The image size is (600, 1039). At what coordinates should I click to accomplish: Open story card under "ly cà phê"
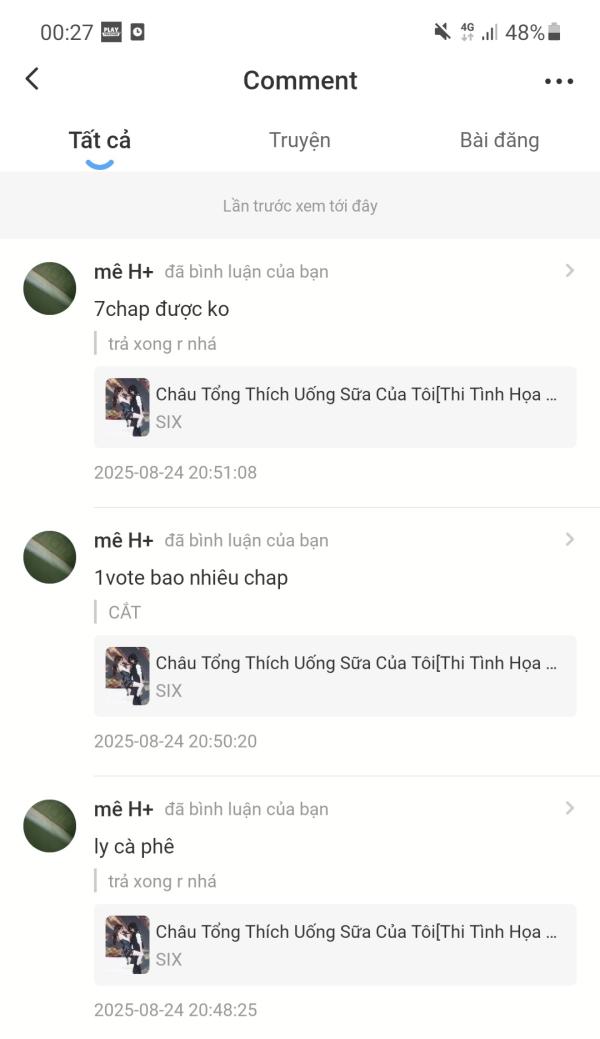pyautogui.click(x=335, y=945)
